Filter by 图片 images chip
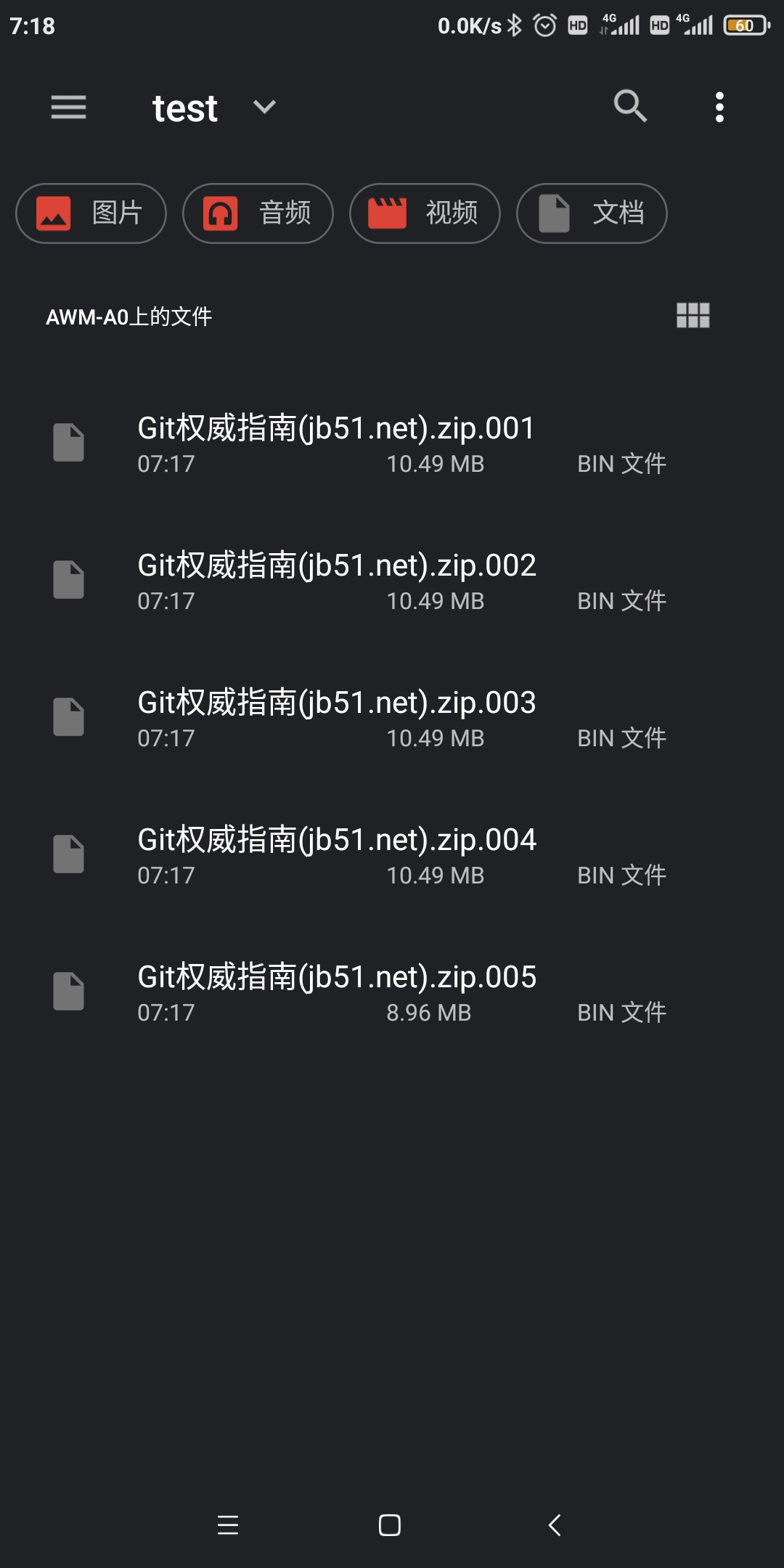784x1568 pixels. [x=91, y=213]
